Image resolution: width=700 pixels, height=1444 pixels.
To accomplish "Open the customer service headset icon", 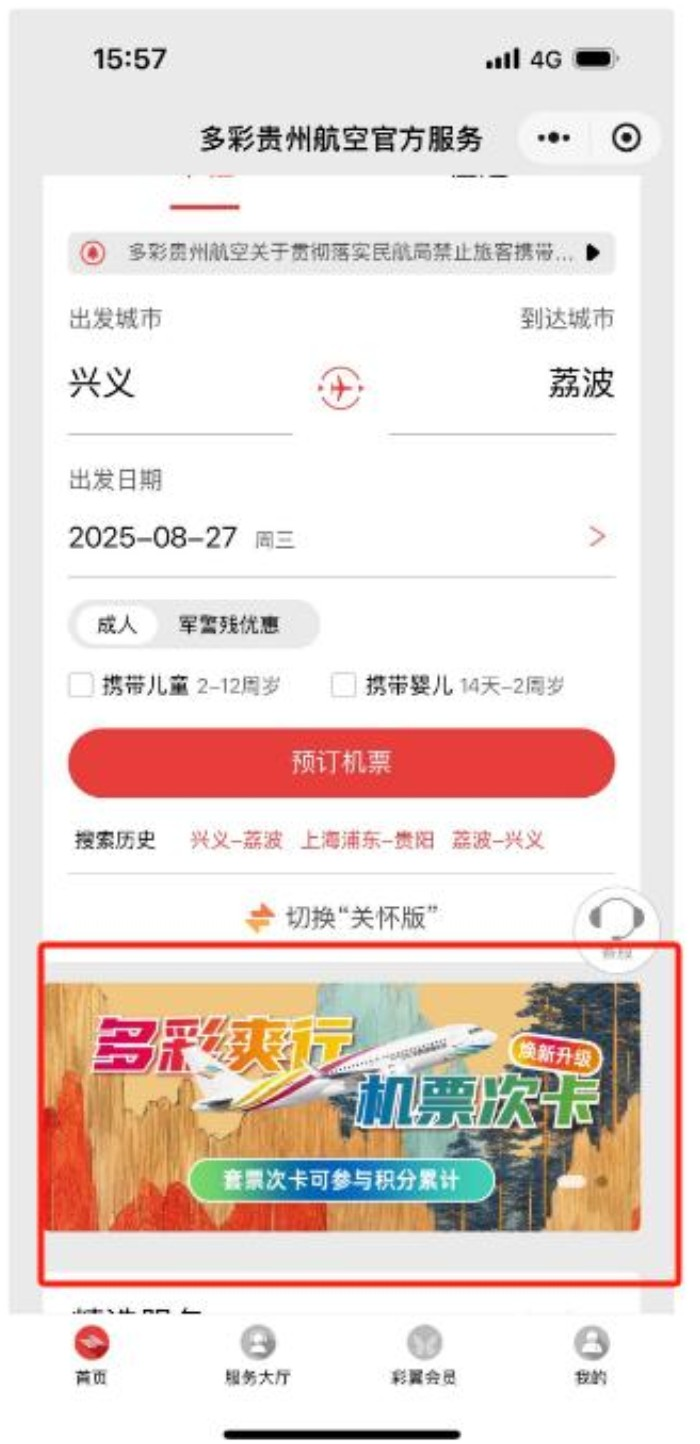I will [616, 920].
